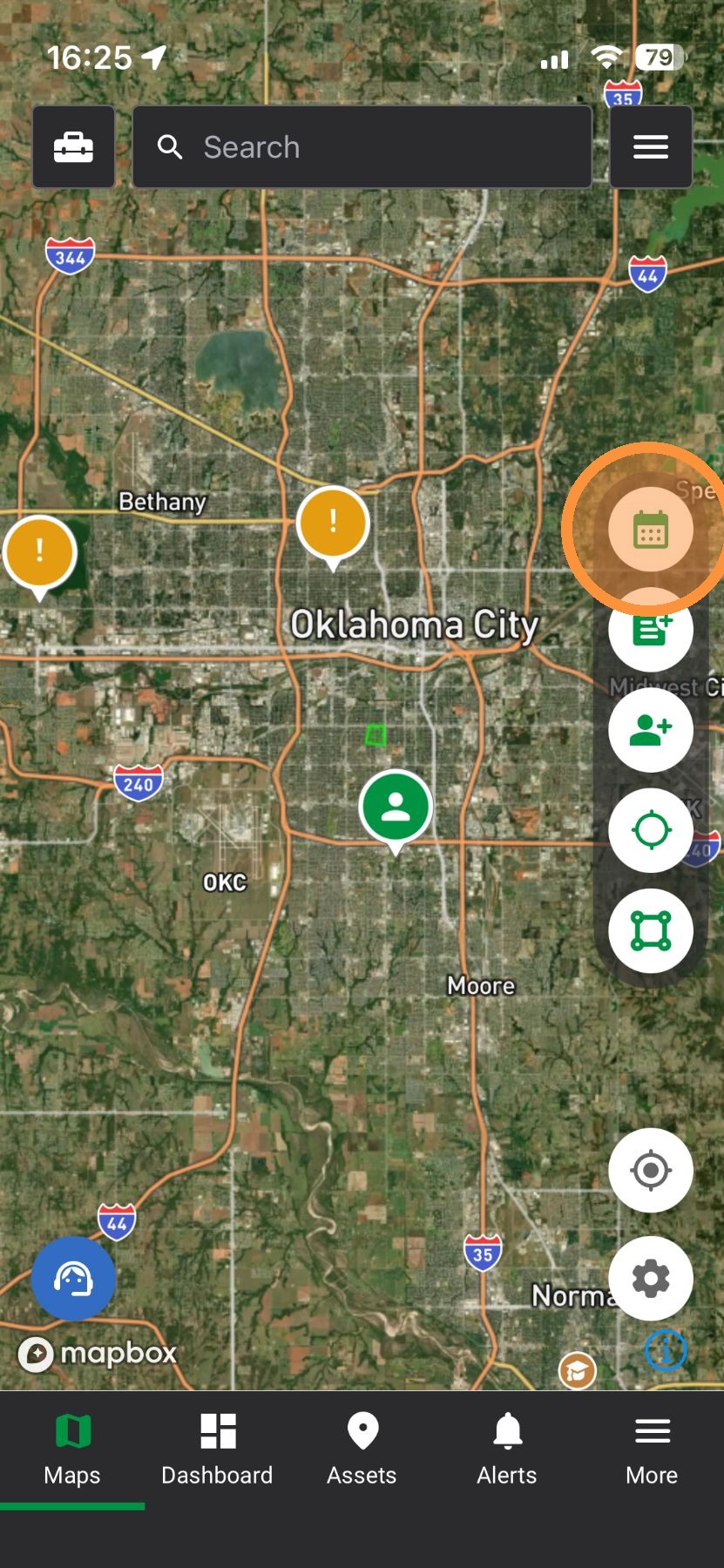Open the toolbox briefcase button
The image size is (724, 1568).
[74, 147]
